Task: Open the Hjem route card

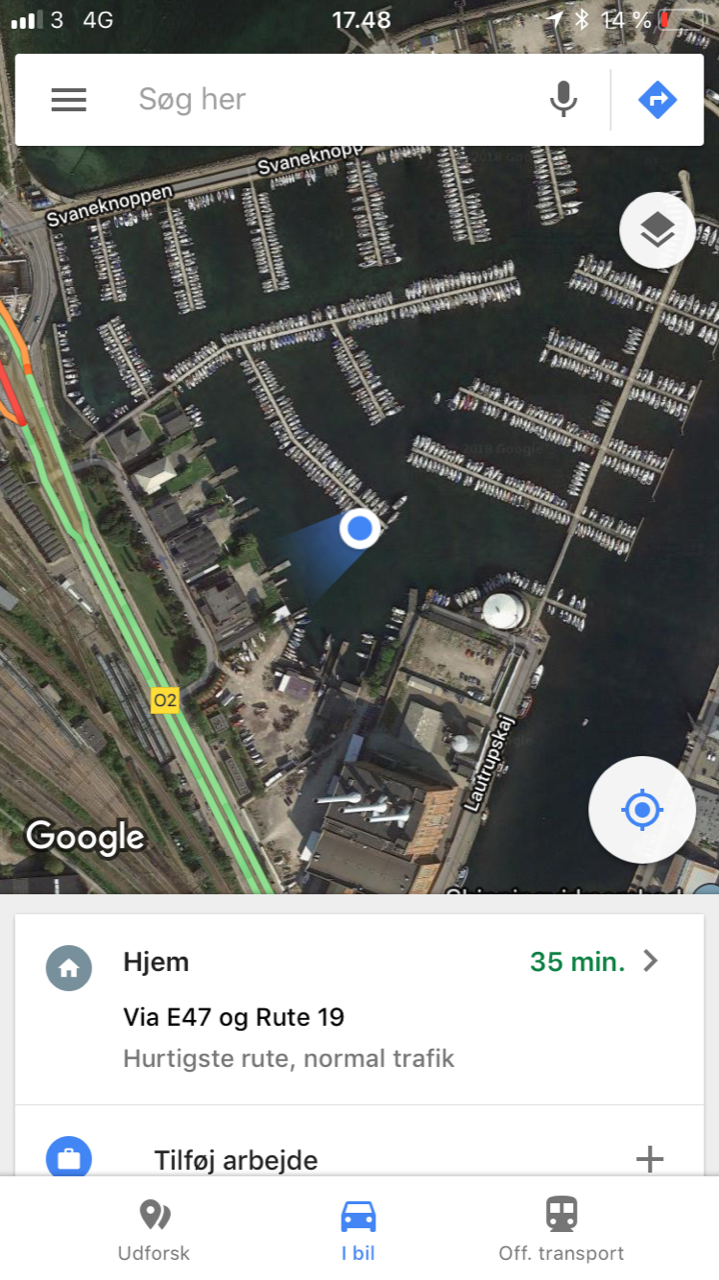Action: [x=359, y=1009]
